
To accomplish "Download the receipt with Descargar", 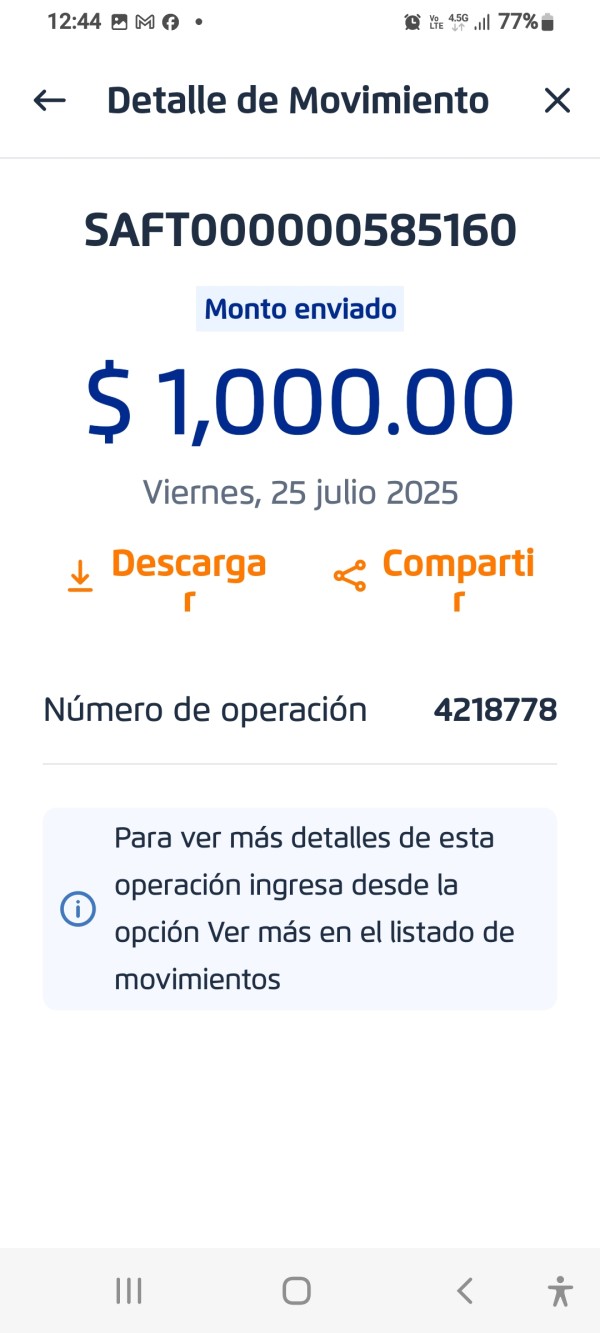I will [x=167, y=578].
